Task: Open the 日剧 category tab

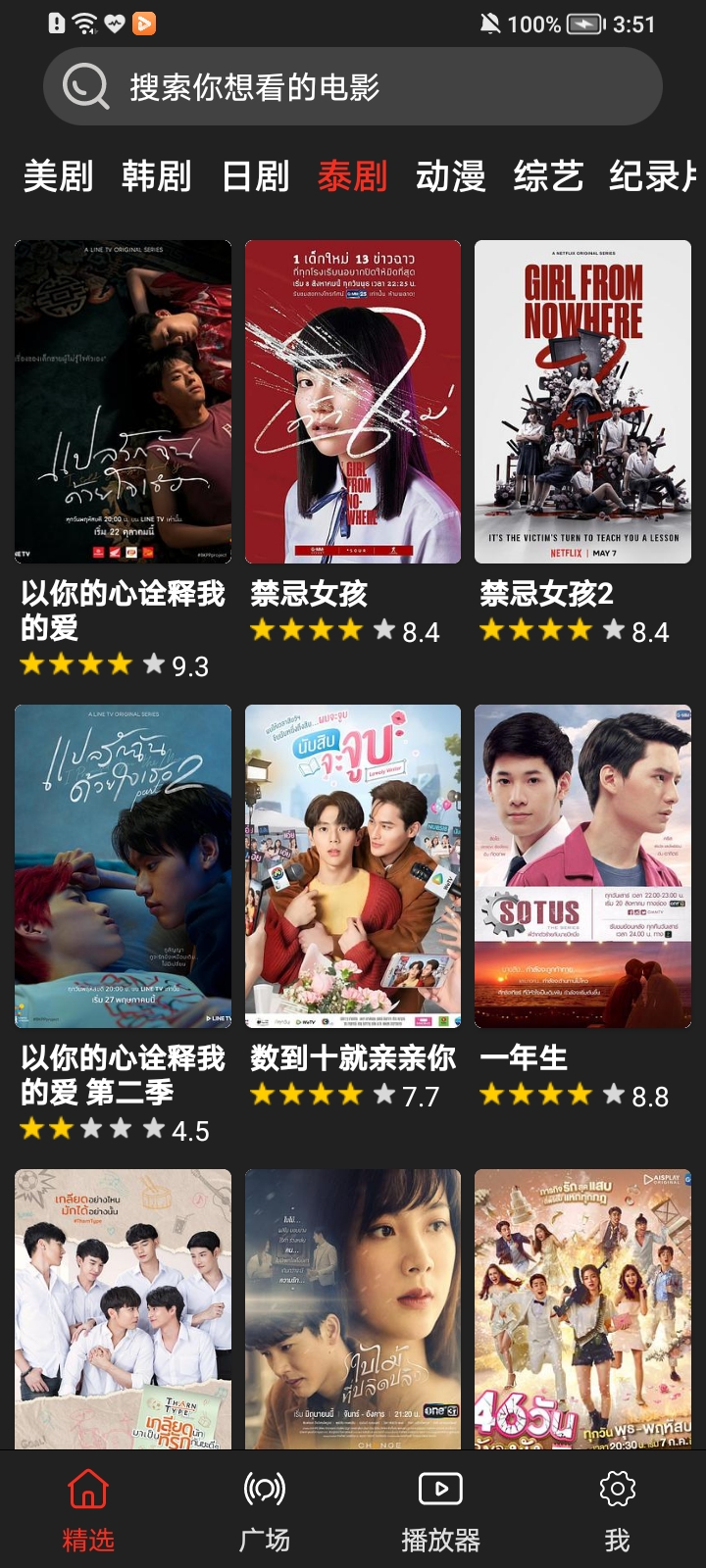Action: coord(255,176)
